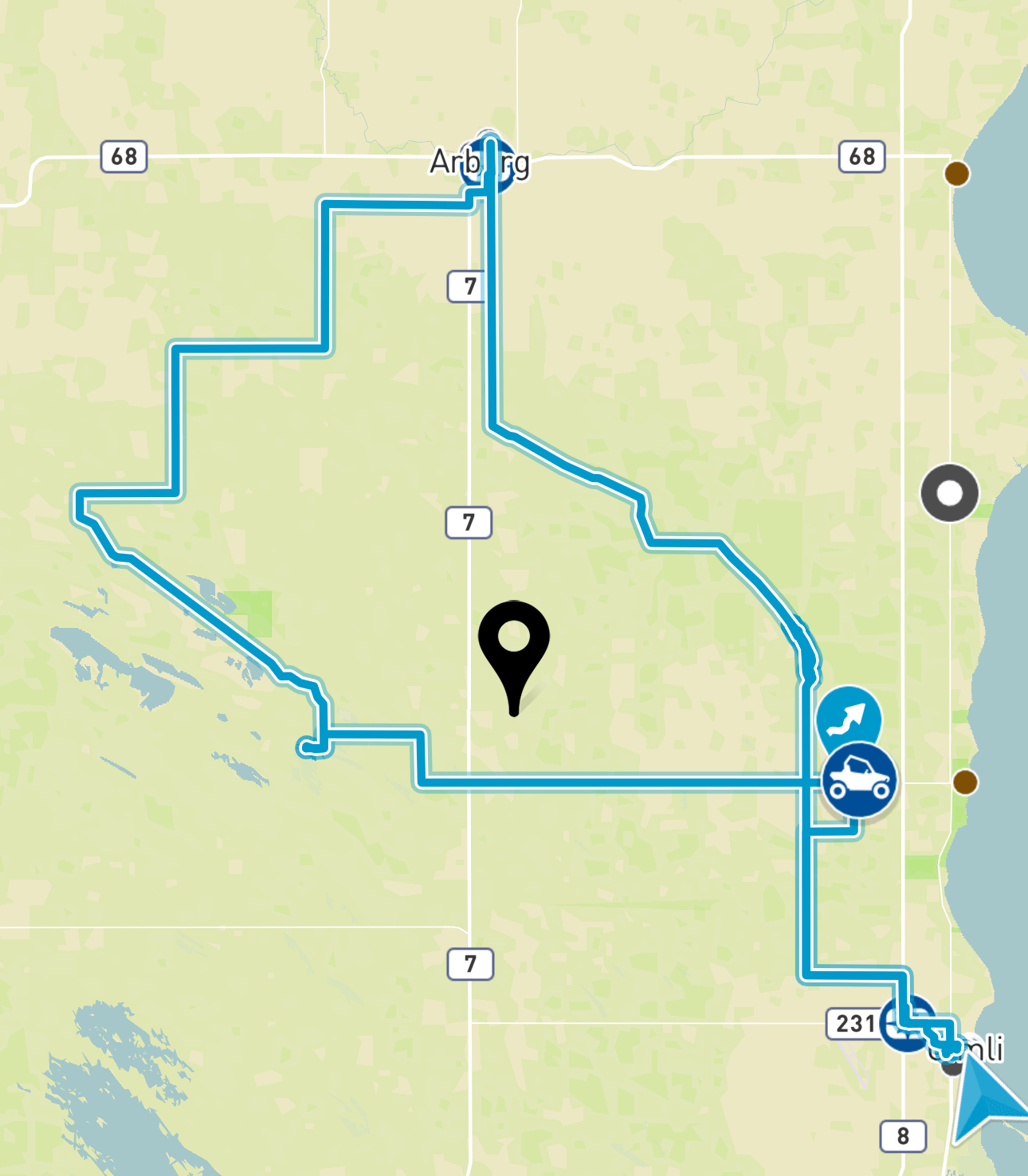Tap the blue marker beside the 231 label
This screenshot has height=1176, width=1028.
point(906,1024)
